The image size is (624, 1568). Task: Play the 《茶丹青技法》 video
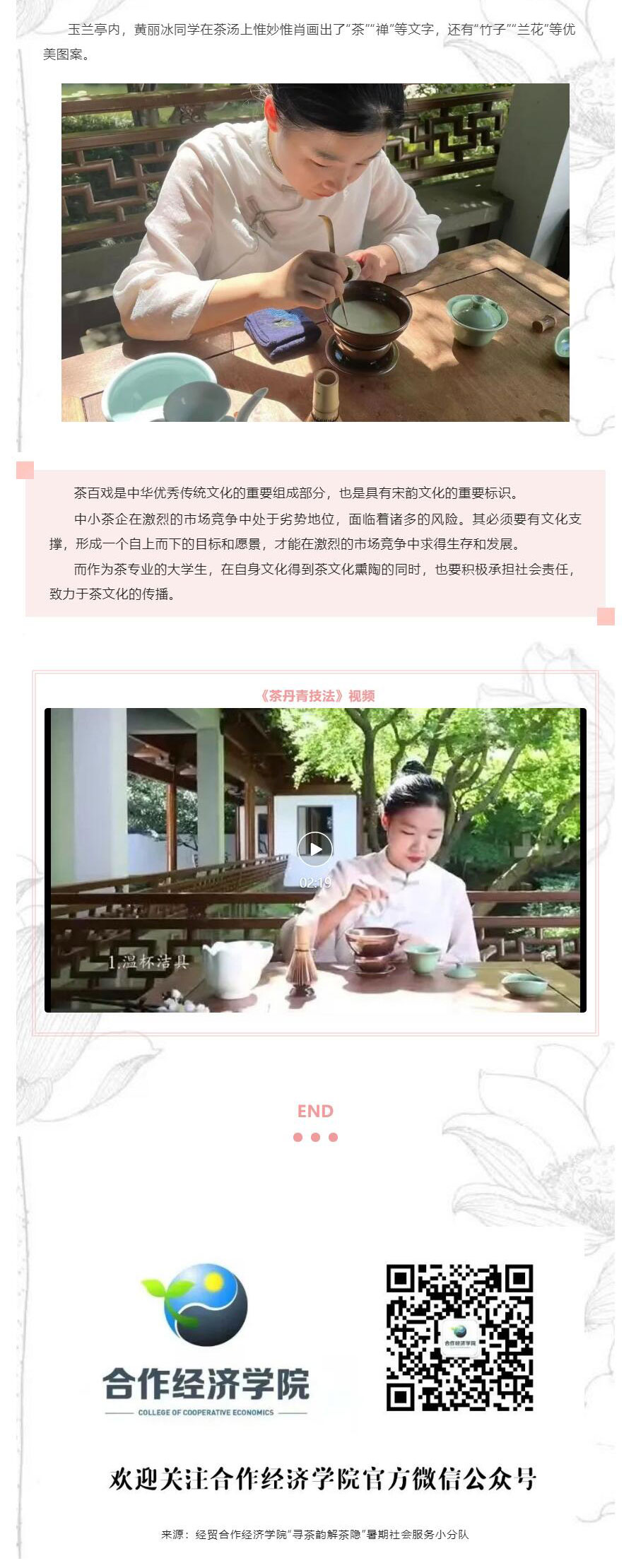click(315, 849)
